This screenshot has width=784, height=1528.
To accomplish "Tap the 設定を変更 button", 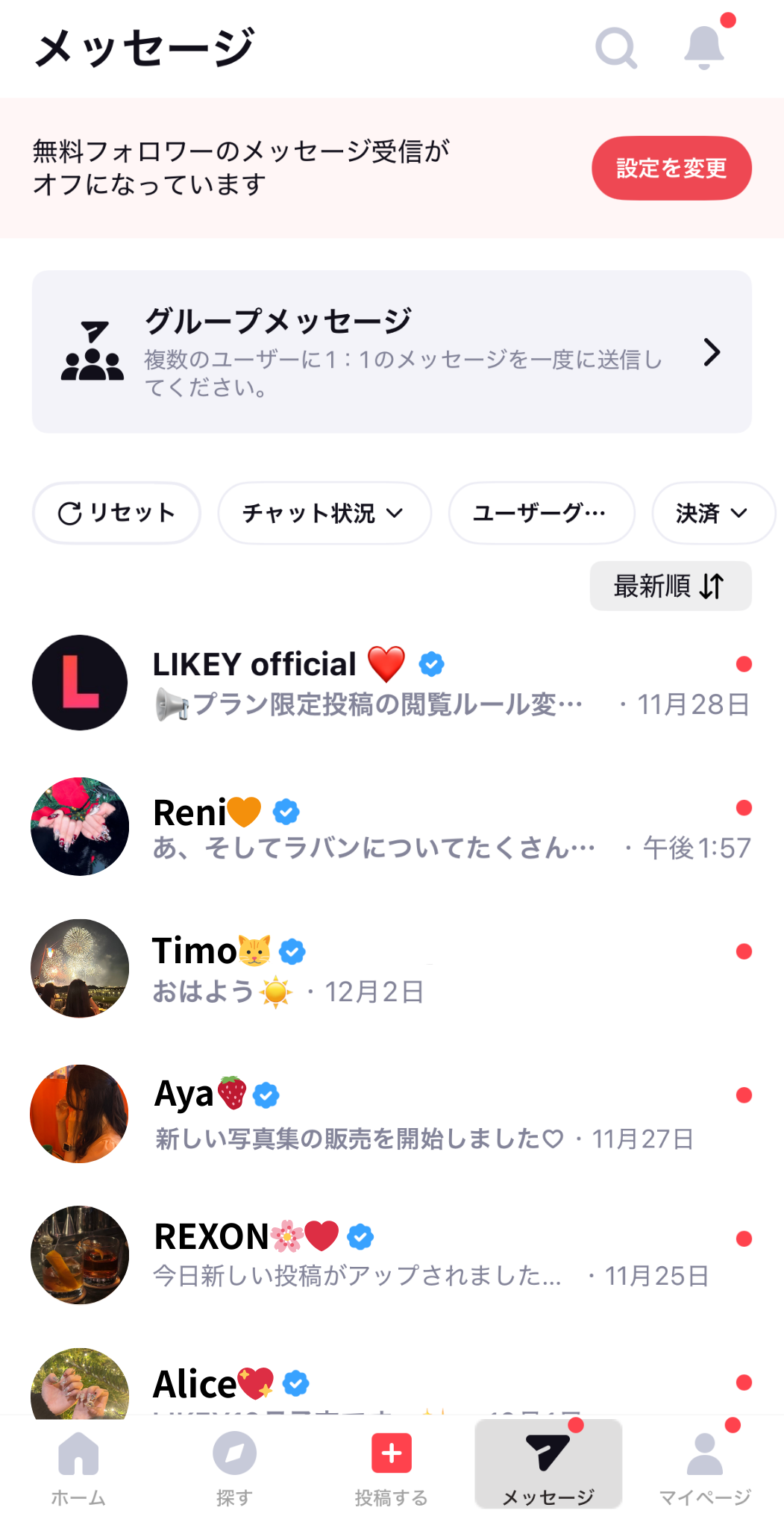I will [x=671, y=168].
